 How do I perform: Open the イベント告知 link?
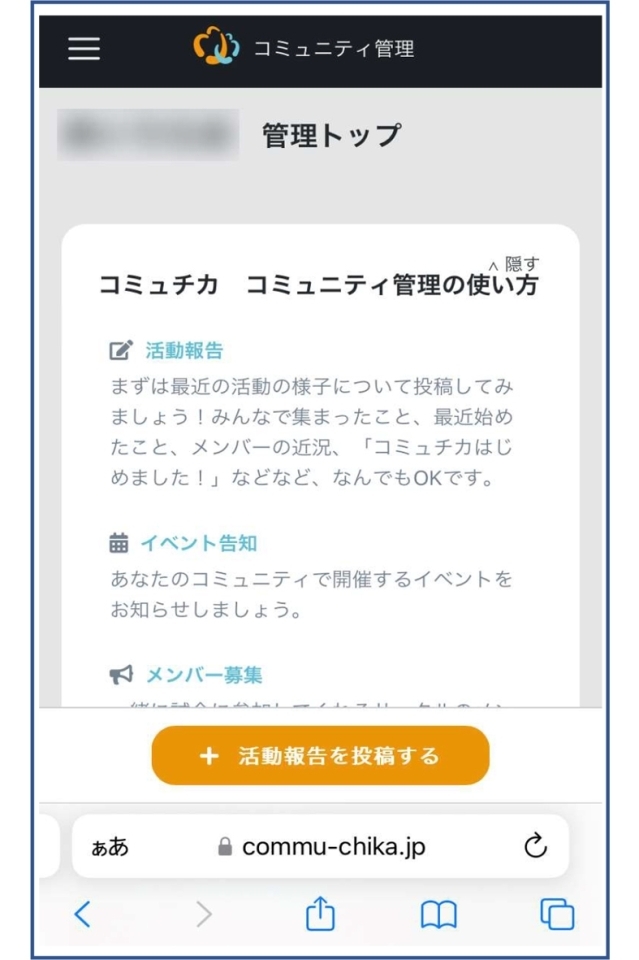point(198,543)
